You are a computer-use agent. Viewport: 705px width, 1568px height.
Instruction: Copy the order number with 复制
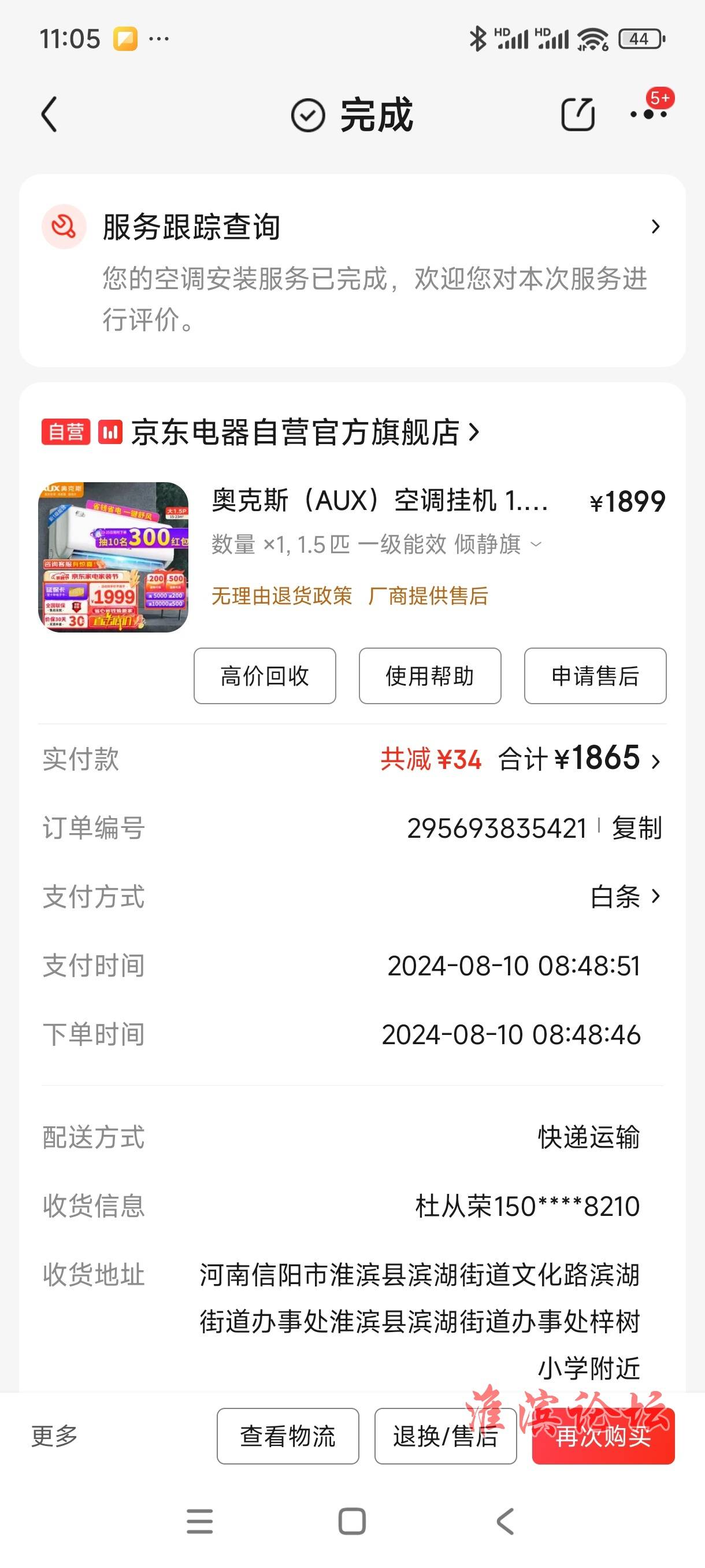point(636,829)
